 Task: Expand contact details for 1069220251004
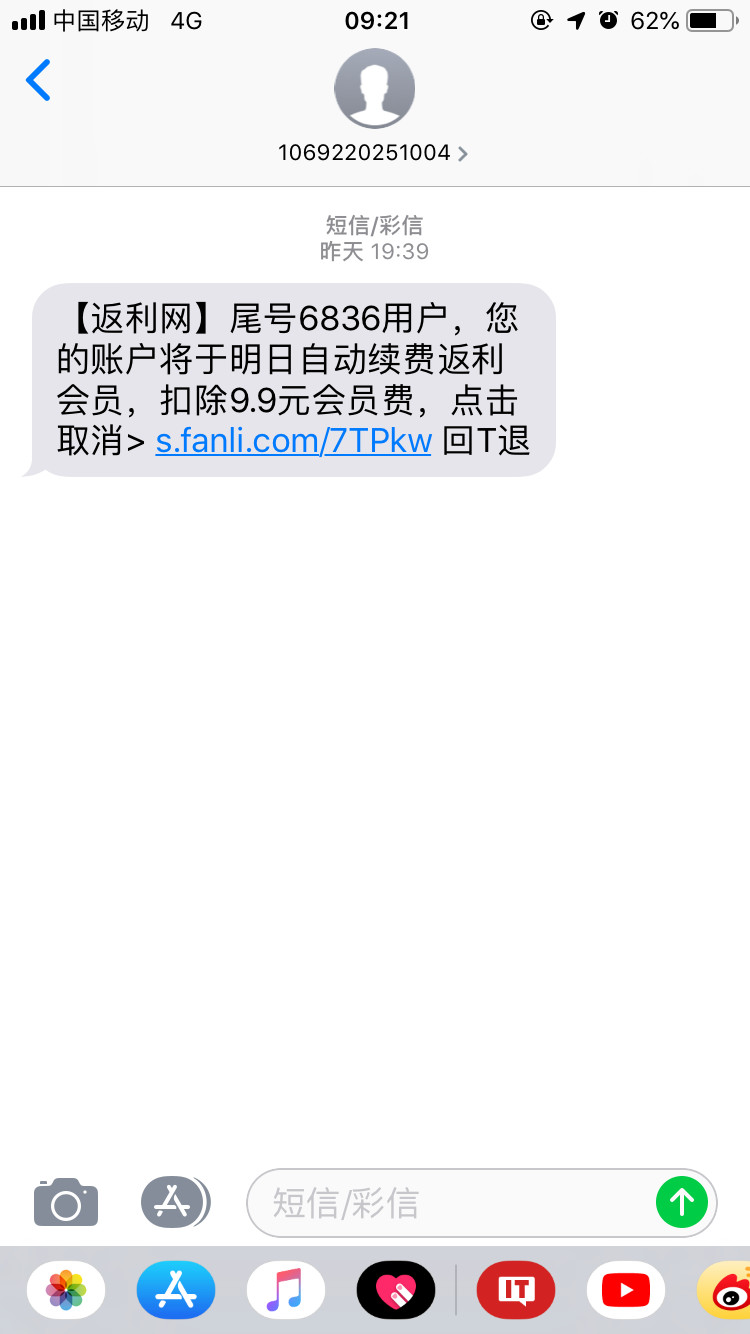pyautogui.click(x=461, y=154)
